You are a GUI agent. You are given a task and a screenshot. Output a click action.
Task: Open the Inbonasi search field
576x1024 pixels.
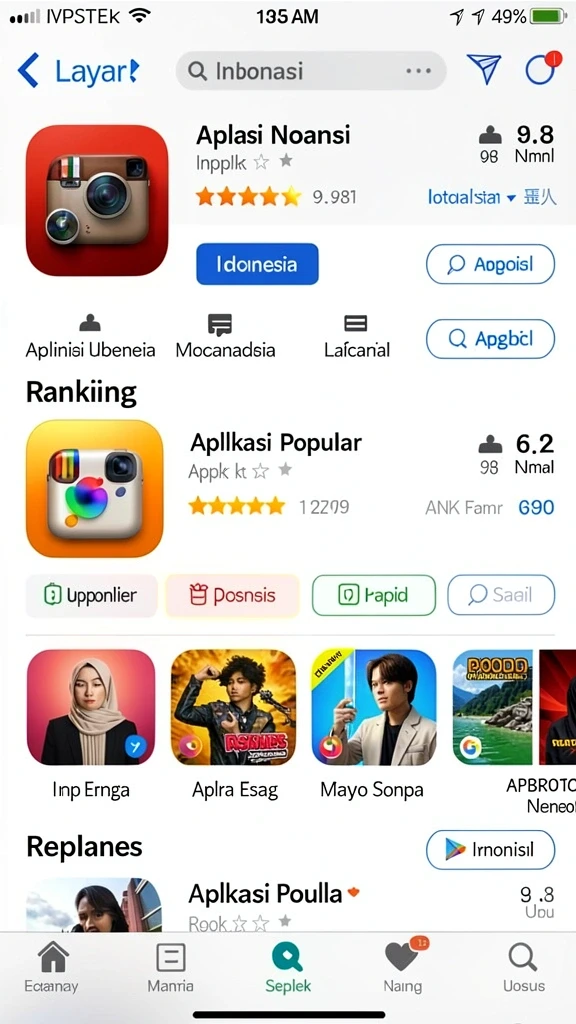pyautogui.click(x=311, y=71)
